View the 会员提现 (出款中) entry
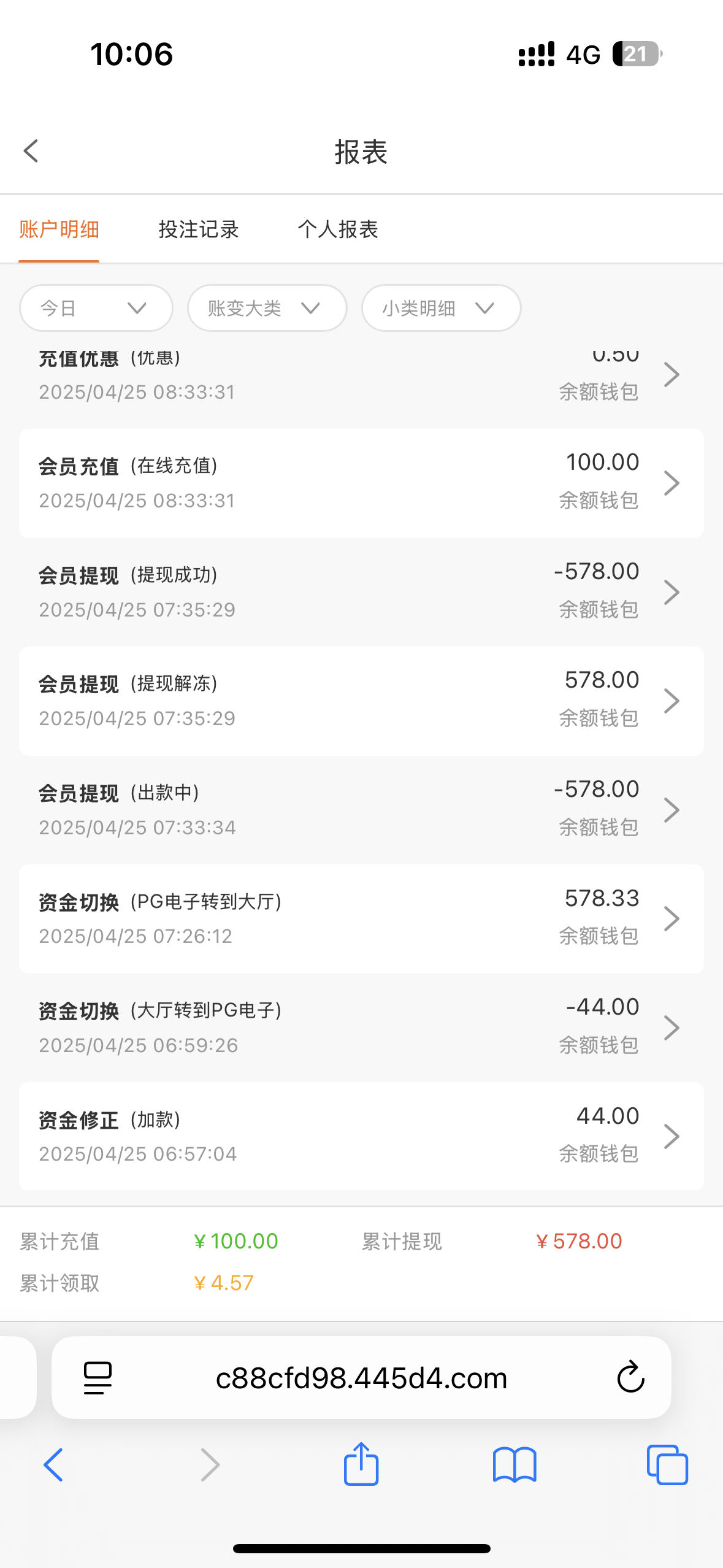The width and height of the screenshot is (723, 1568). pyautogui.click(x=361, y=810)
